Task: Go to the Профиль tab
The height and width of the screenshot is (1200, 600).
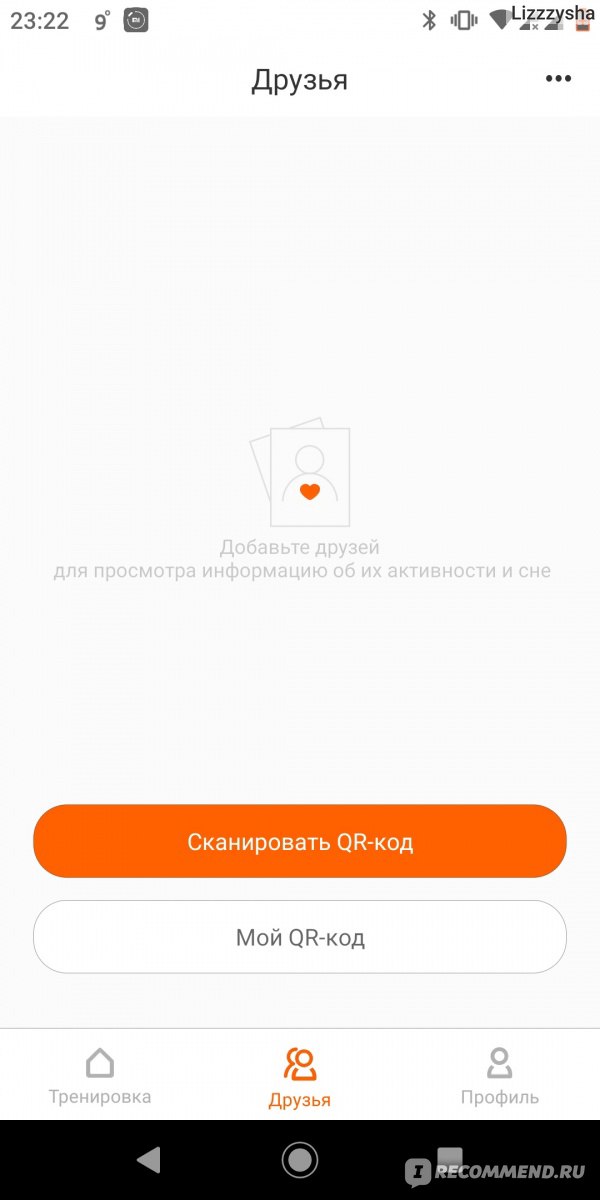Action: point(499,1075)
